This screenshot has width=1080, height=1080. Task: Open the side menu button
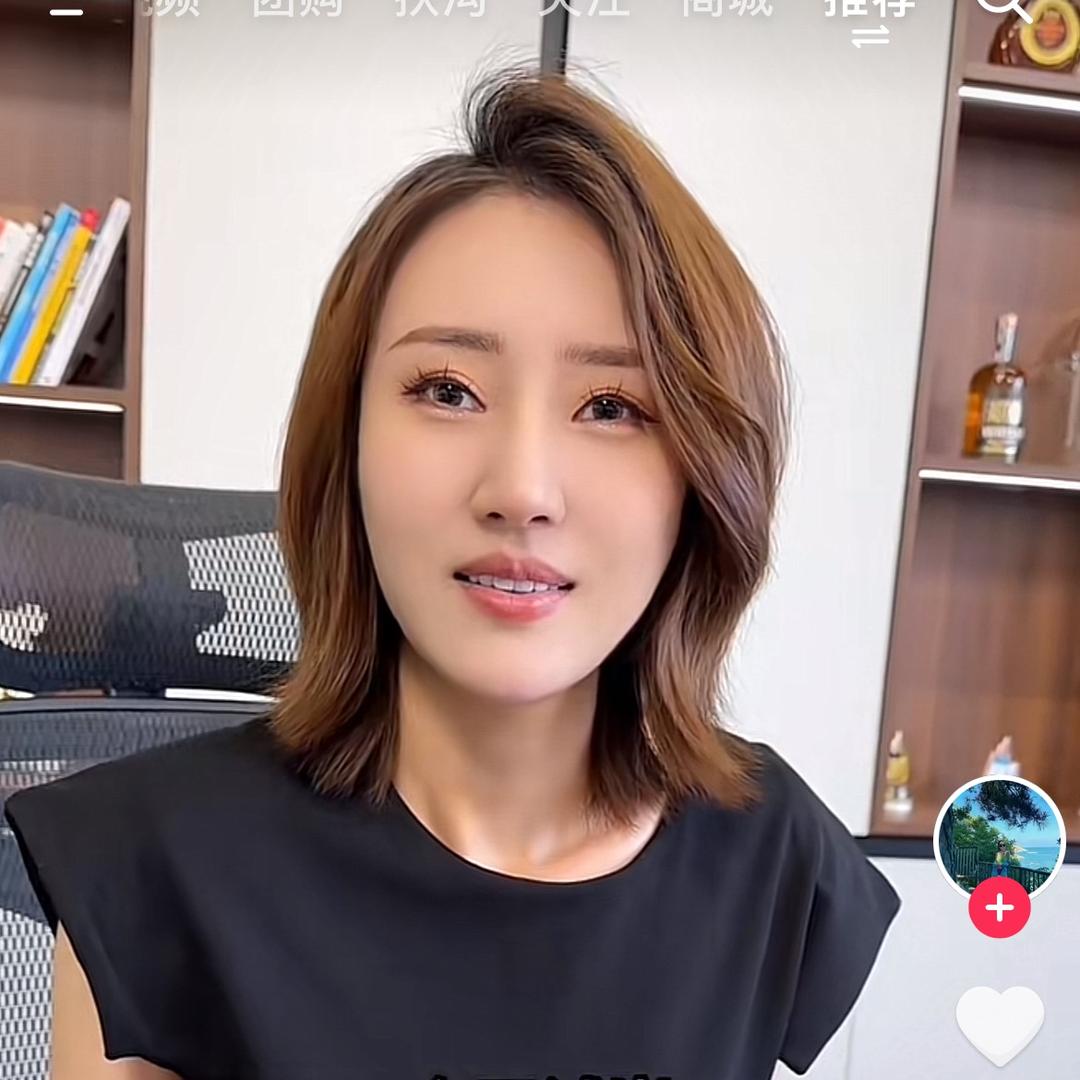pos(66,10)
